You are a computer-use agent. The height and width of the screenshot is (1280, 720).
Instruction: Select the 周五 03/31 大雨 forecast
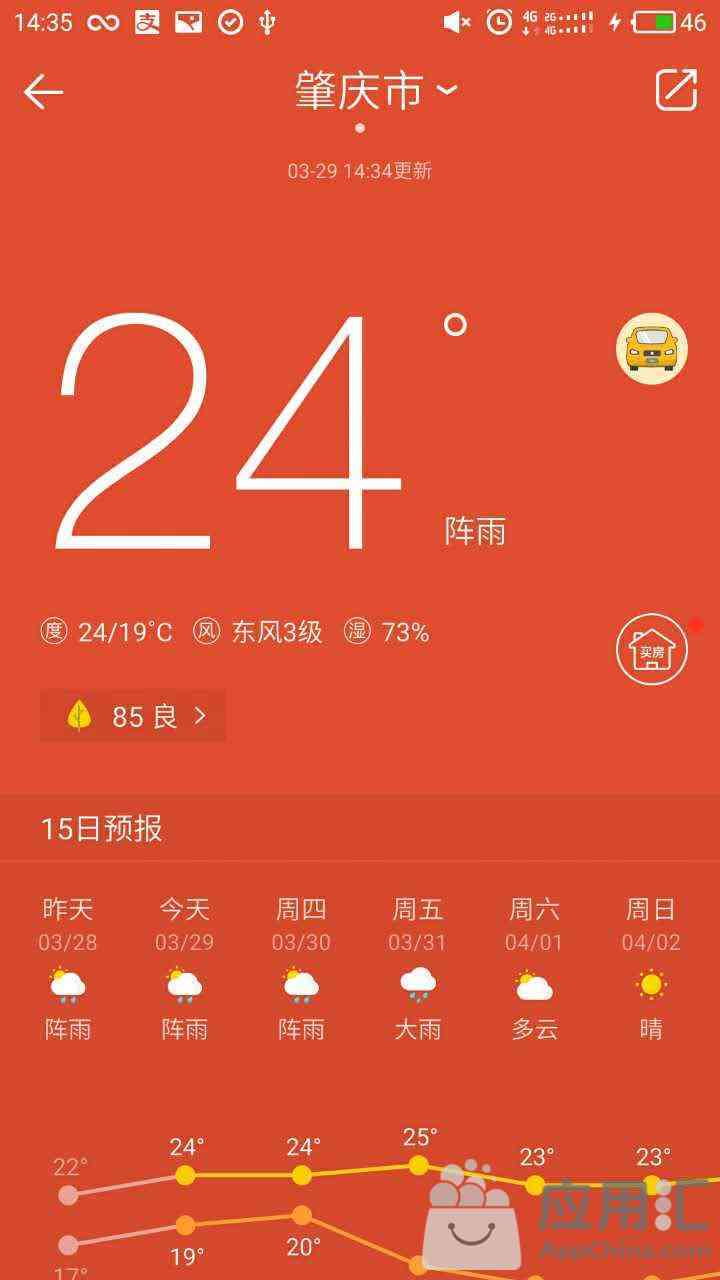[418, 968]
